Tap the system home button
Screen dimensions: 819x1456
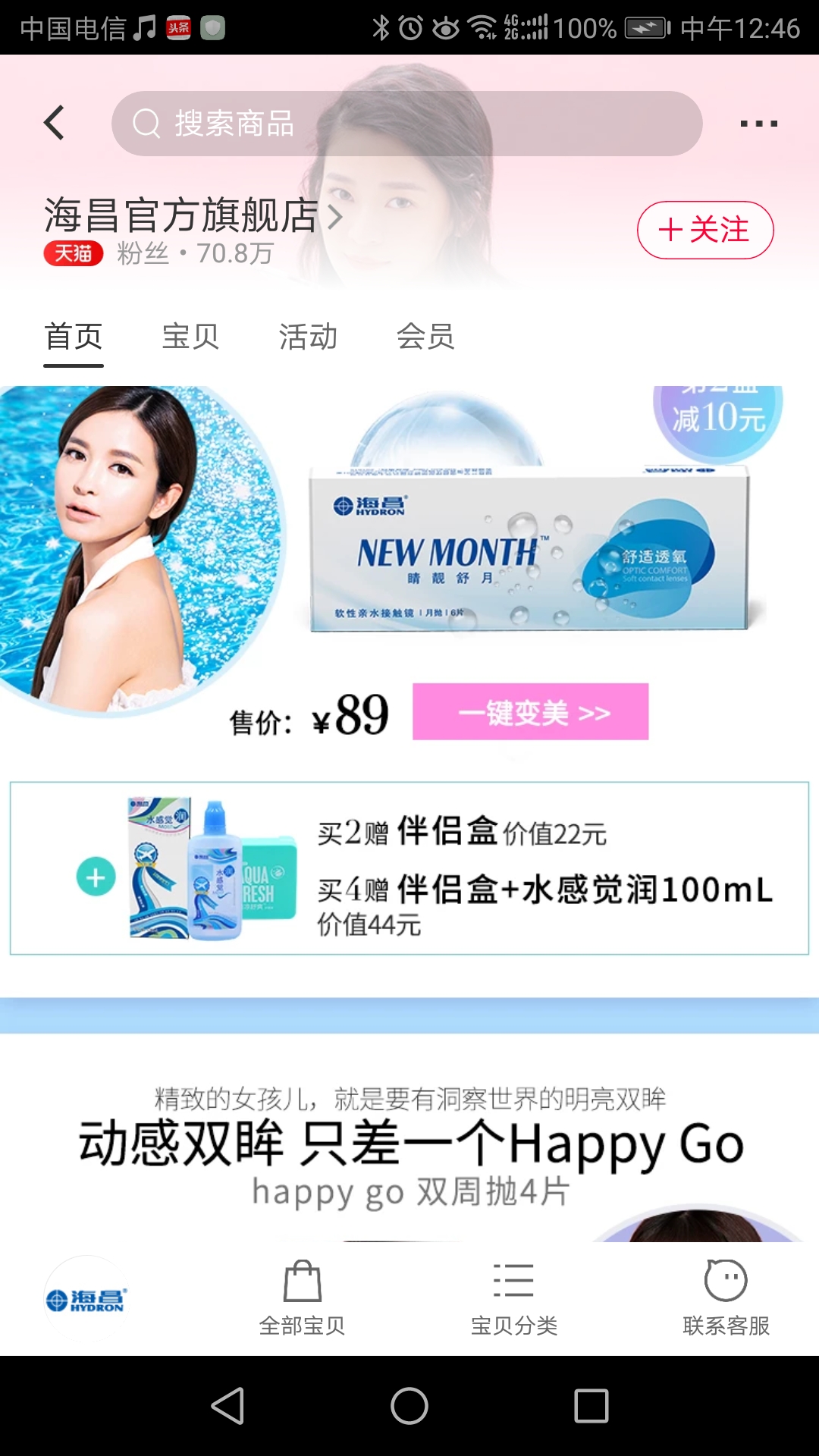(x=409, y=1407)
